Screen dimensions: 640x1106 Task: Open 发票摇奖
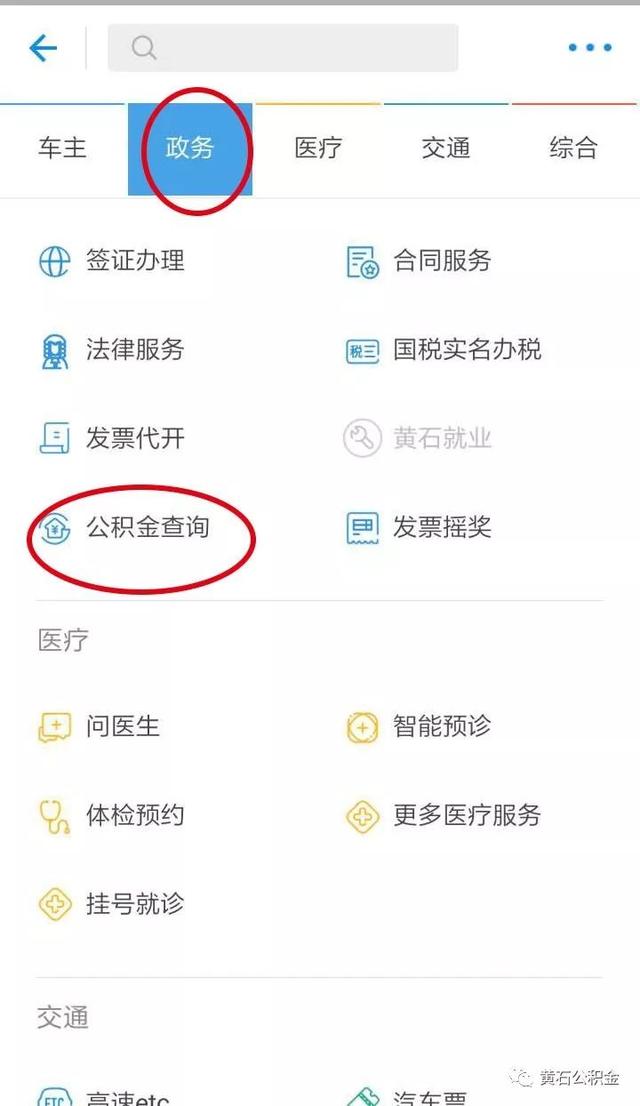click(x=418, y=528)
